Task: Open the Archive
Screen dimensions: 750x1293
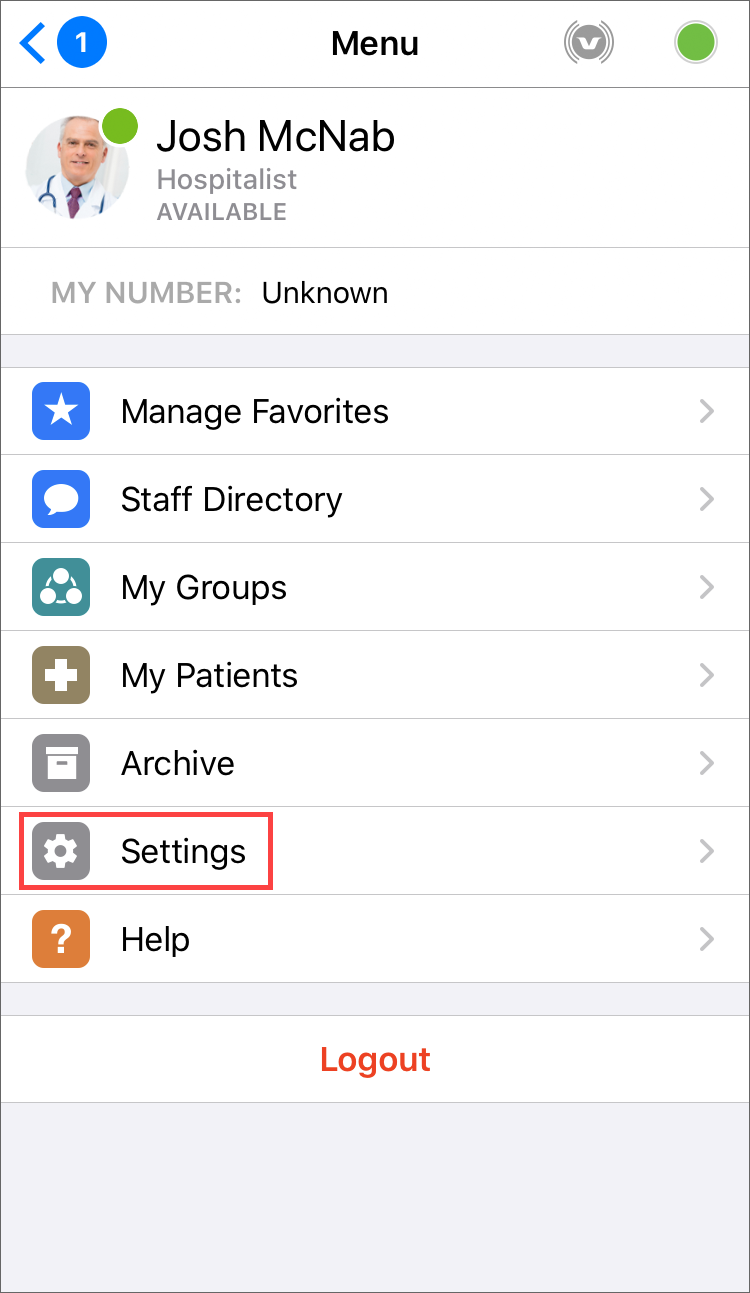Action: (375, 763)
